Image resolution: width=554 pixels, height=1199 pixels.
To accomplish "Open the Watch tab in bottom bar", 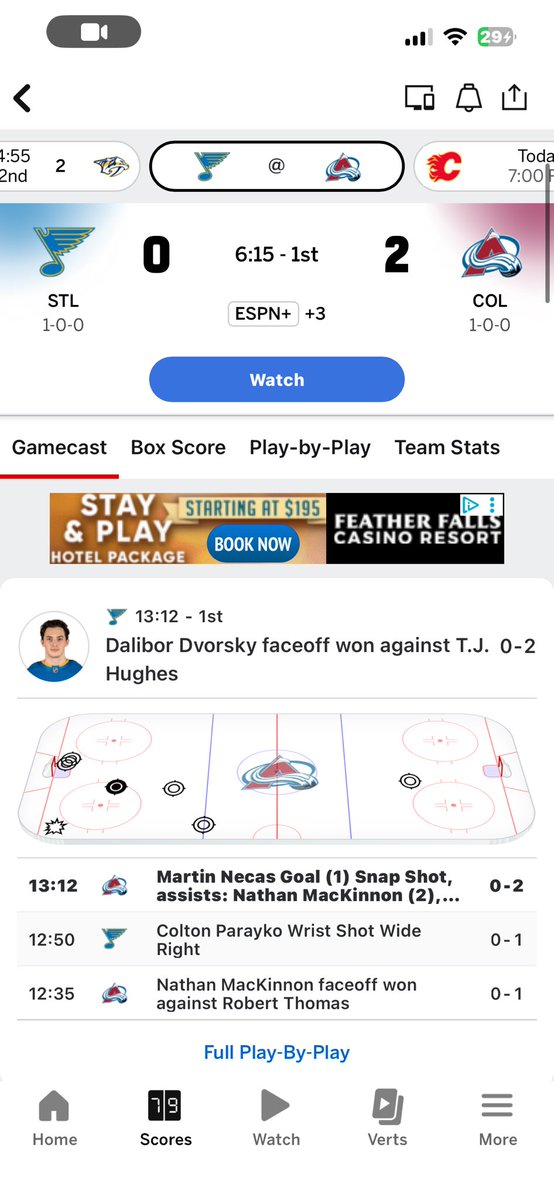I will (276, 1118).
